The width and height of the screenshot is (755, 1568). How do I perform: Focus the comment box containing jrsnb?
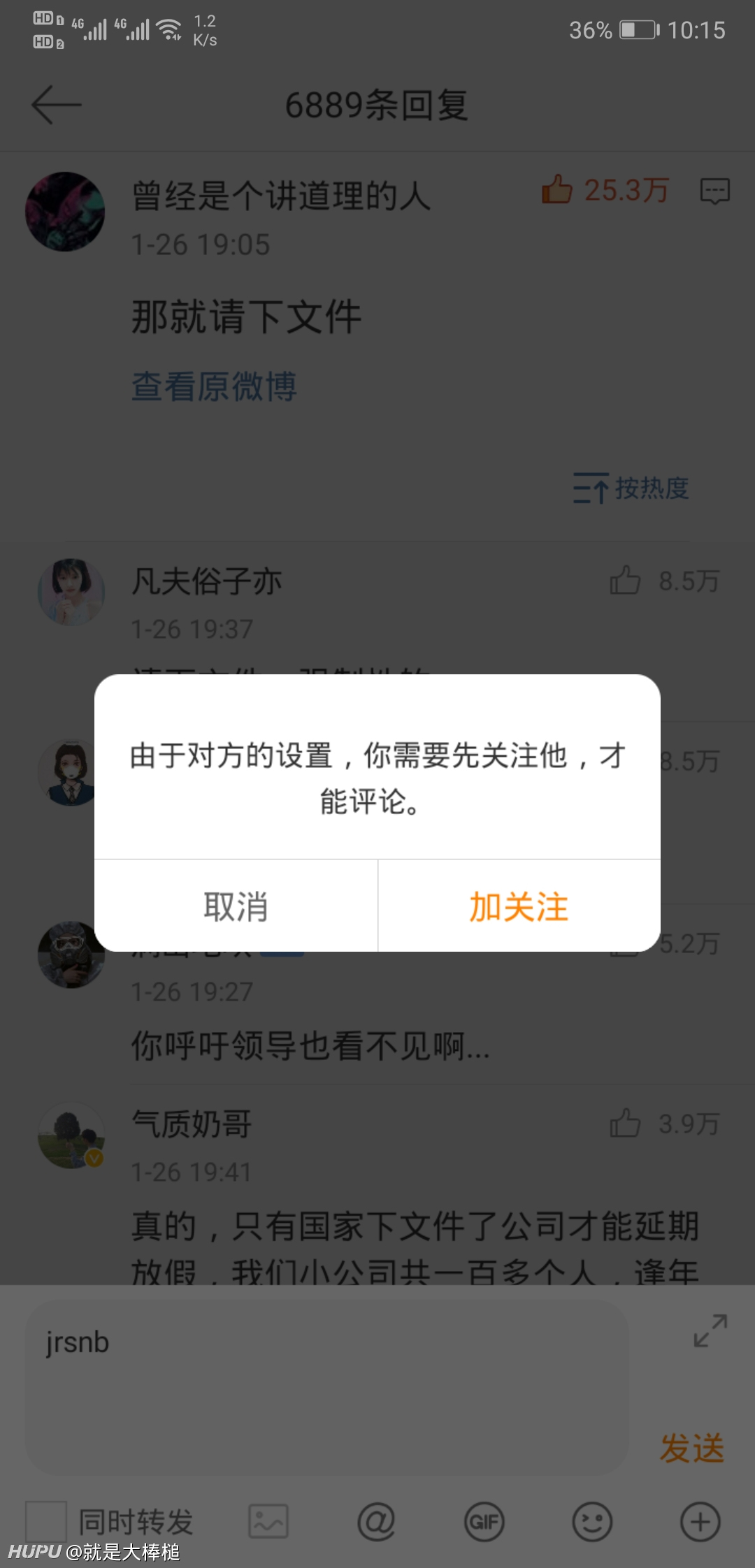pos(327,1387)
